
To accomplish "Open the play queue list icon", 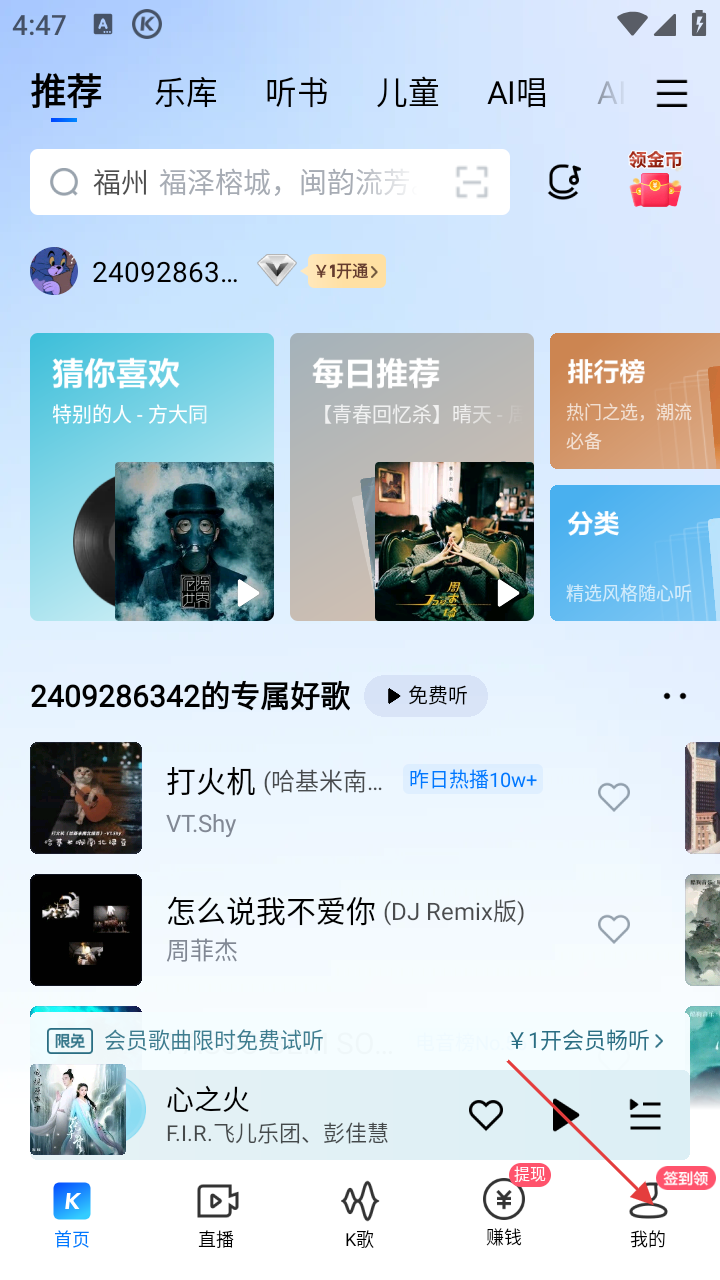I will (645, 1115).
